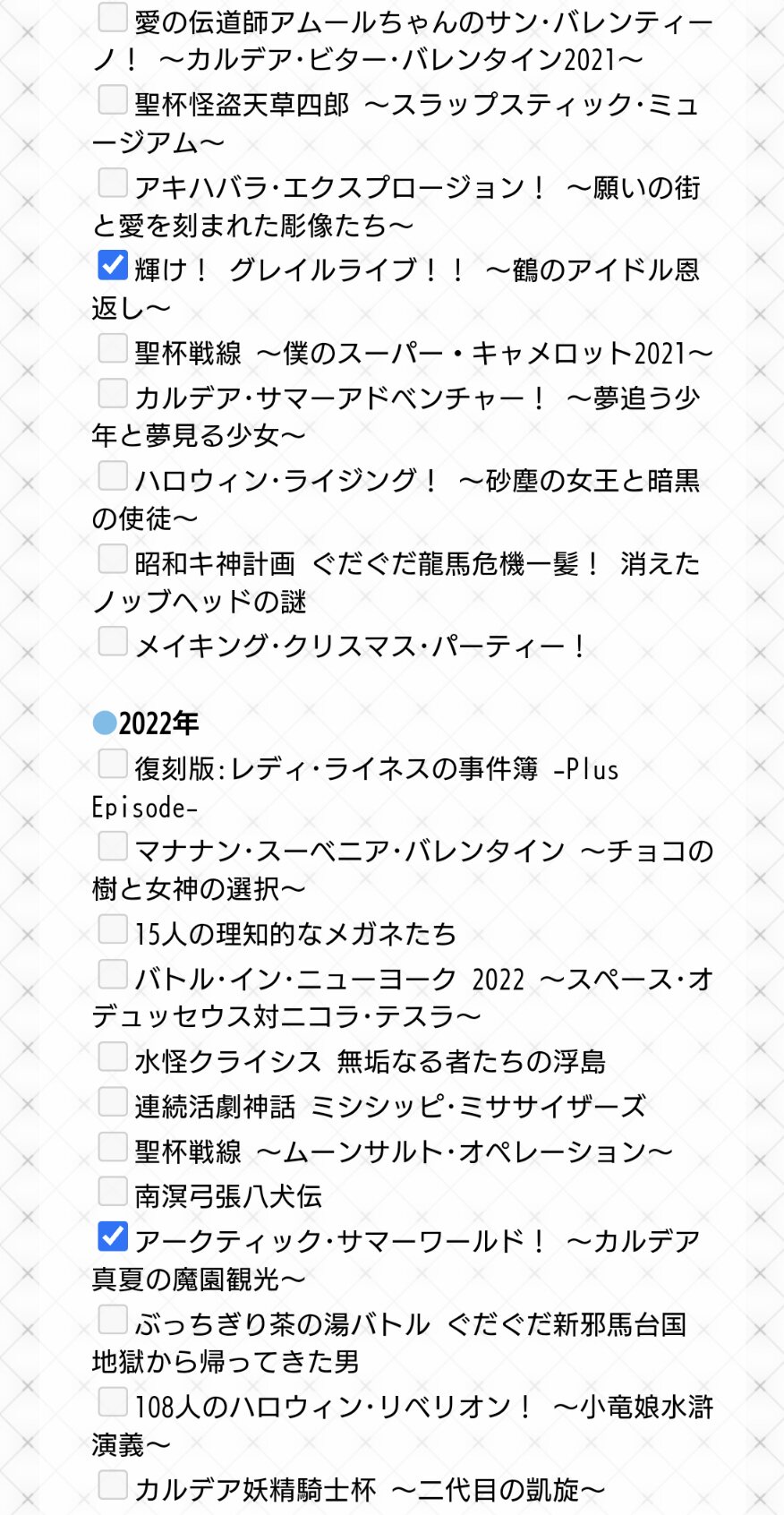
Task: Select ハロウィン･ライジング！ checkbox
Action: (x=112, y=475)
